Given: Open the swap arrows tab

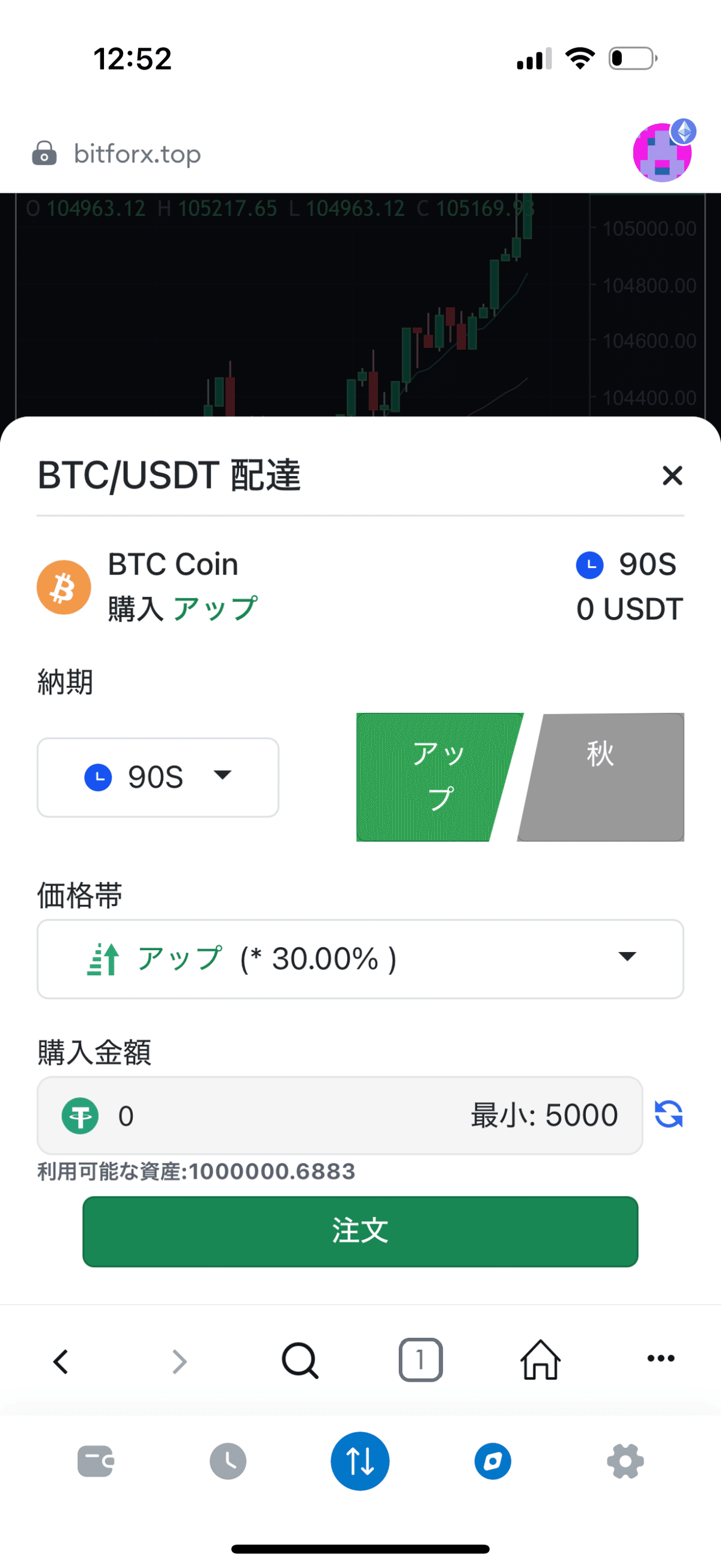Looking at the screenshot, I should [x=360, y=1462].
